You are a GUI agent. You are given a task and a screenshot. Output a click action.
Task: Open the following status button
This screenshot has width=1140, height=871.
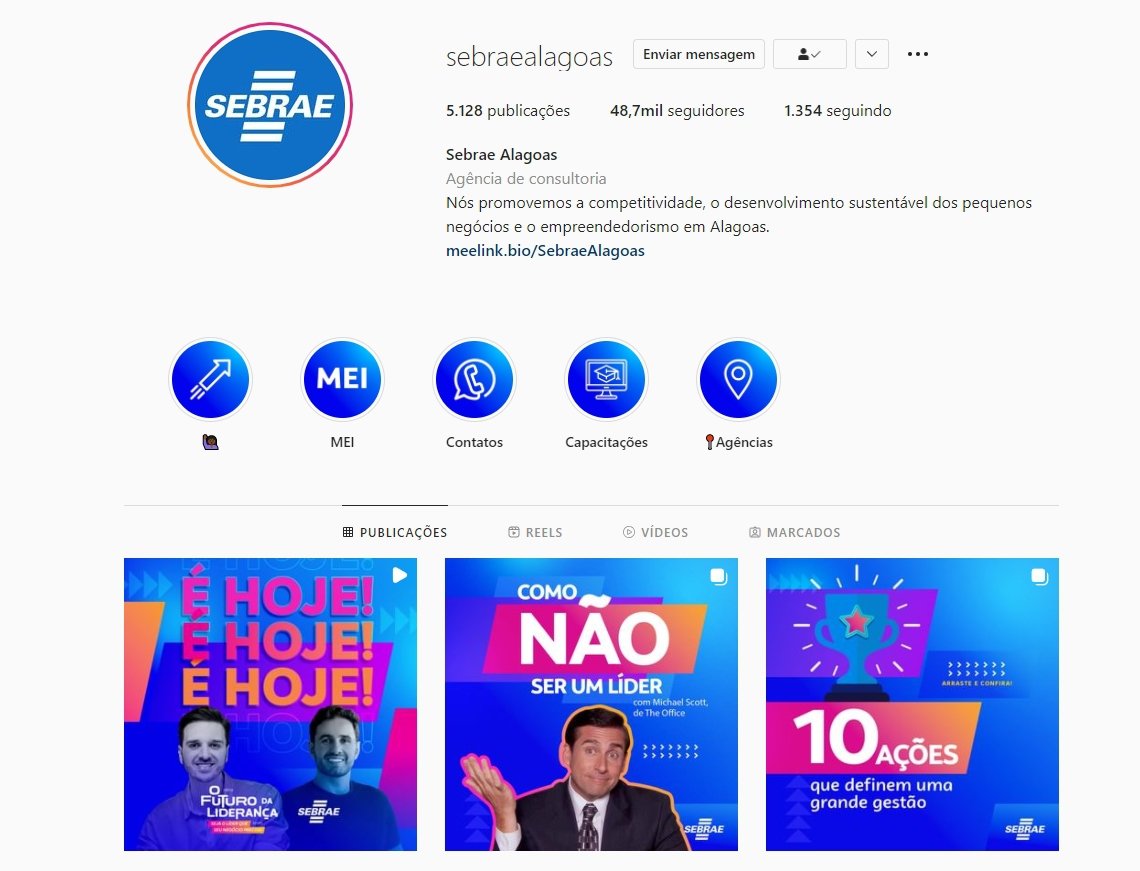pyautogui.click(x=809, y=54)
